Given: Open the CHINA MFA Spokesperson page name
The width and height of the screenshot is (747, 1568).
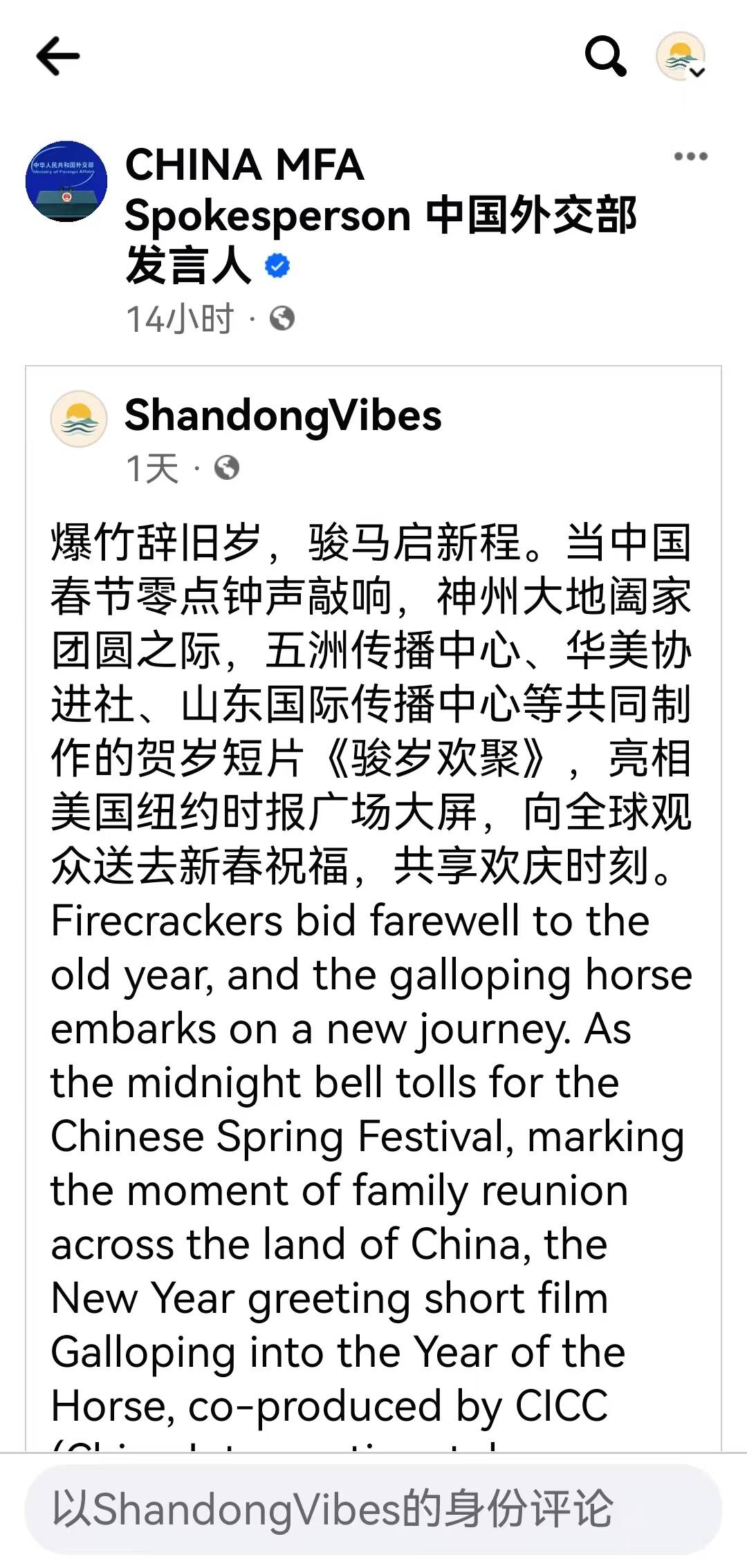Looking at the screenshot, I should tap(380, 214).
